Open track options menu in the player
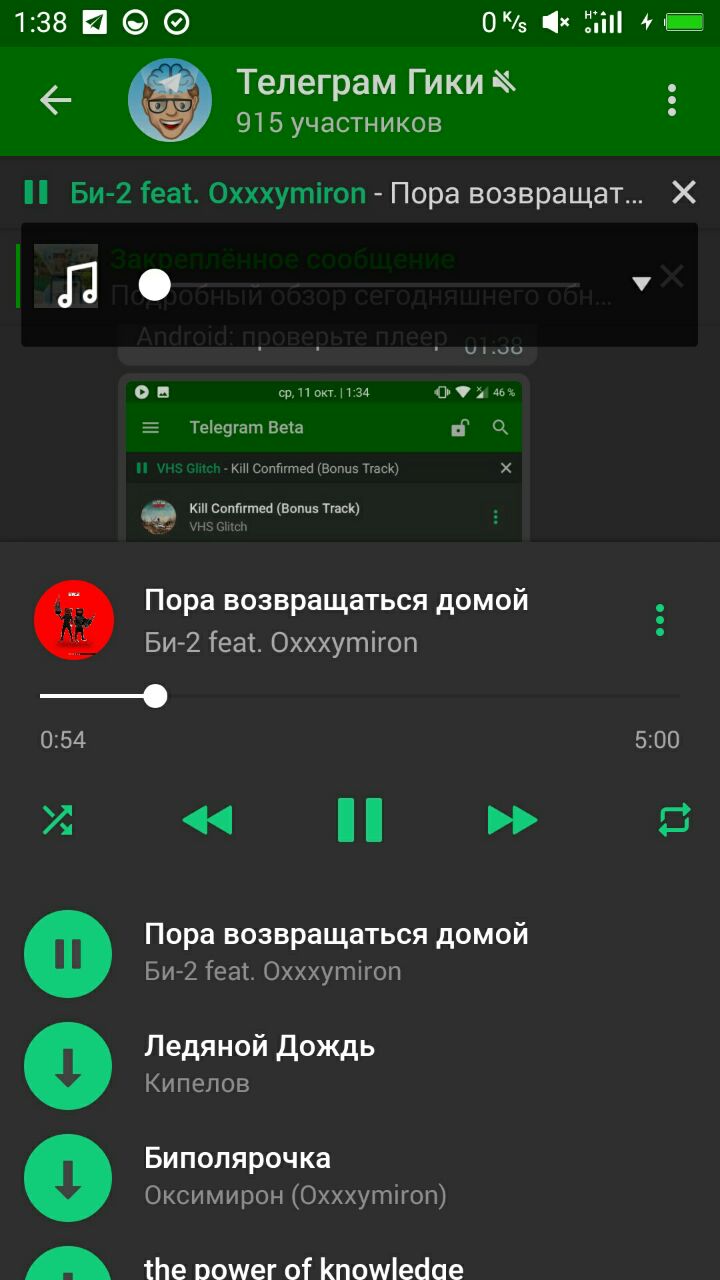 660,620
